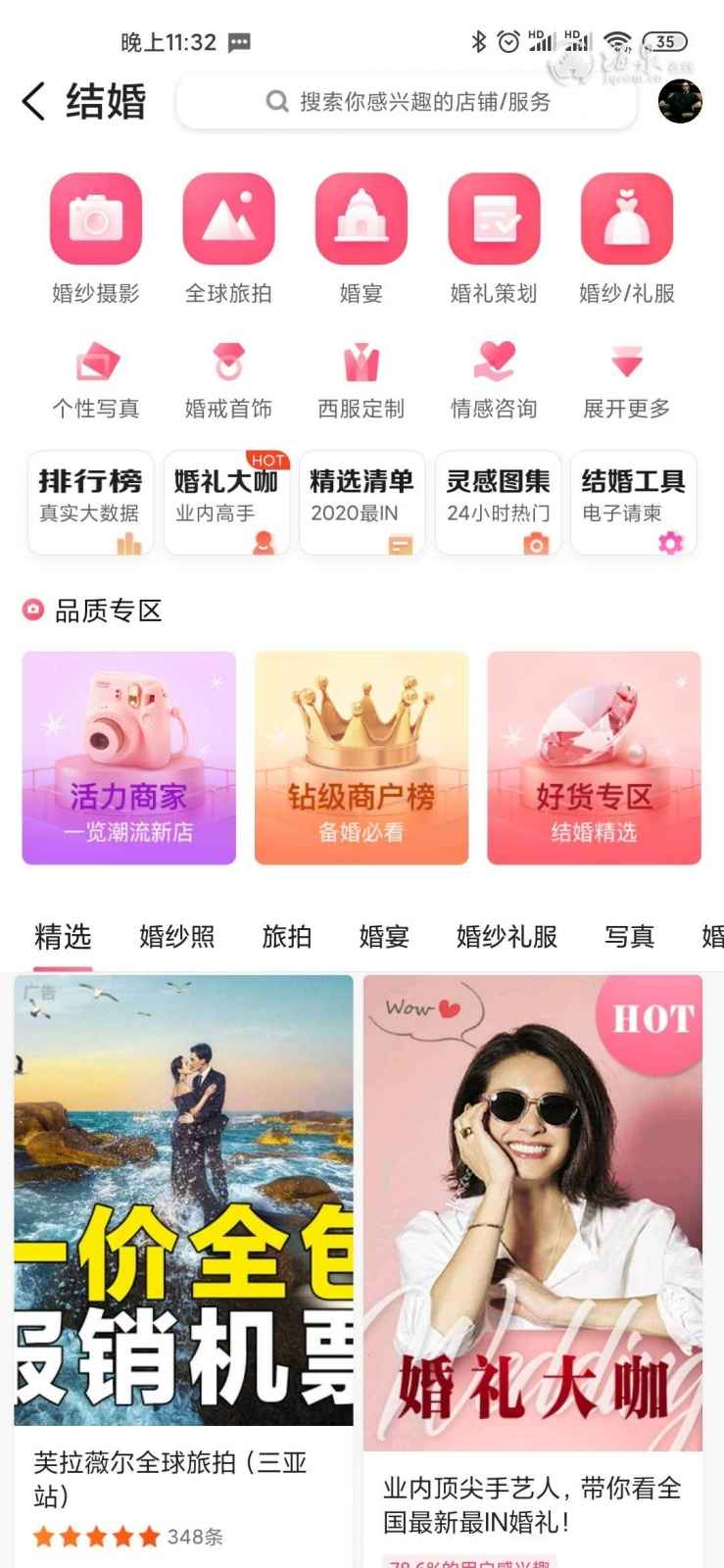Open the 活力商家 banner
724x1568 pixels.
(x=129, y=758)
